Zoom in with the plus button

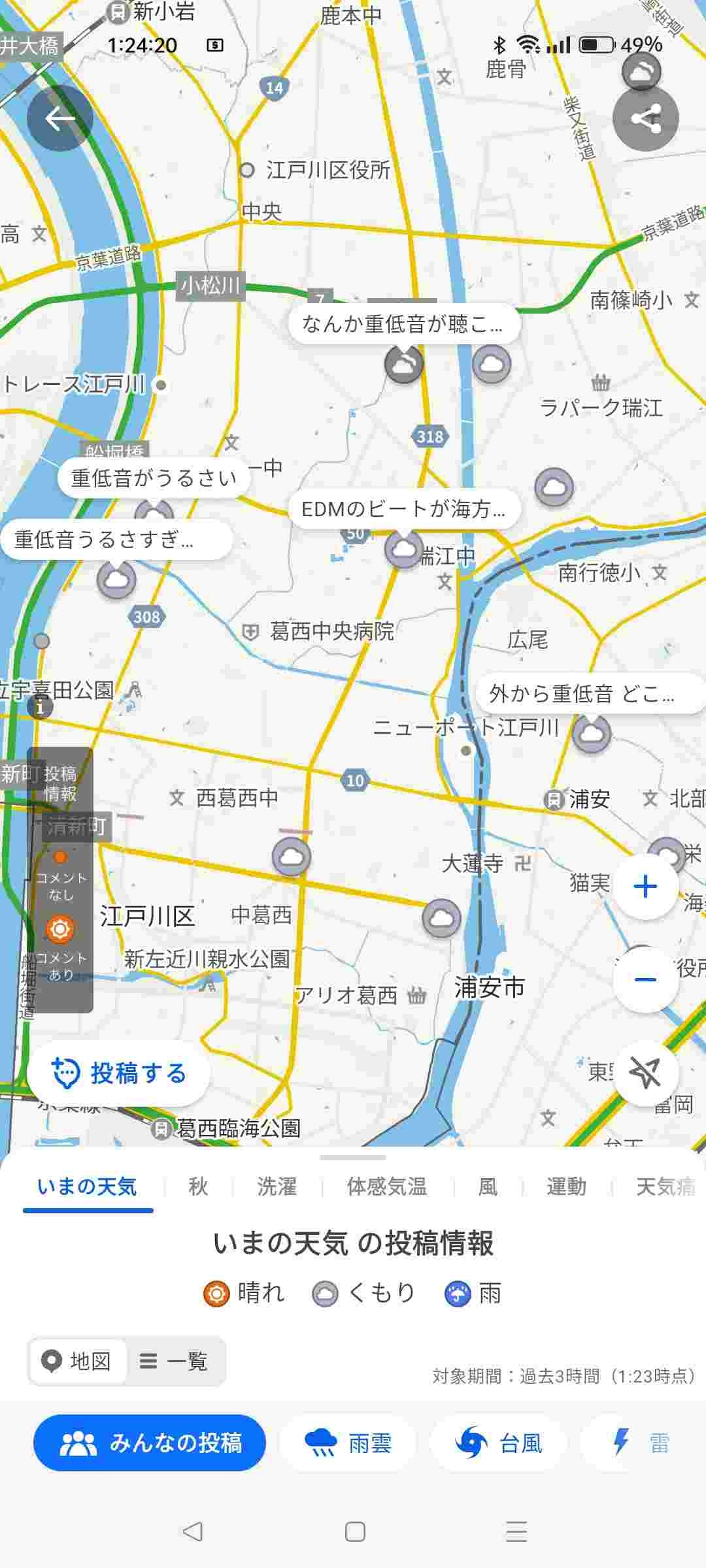(x=645, y=887)
